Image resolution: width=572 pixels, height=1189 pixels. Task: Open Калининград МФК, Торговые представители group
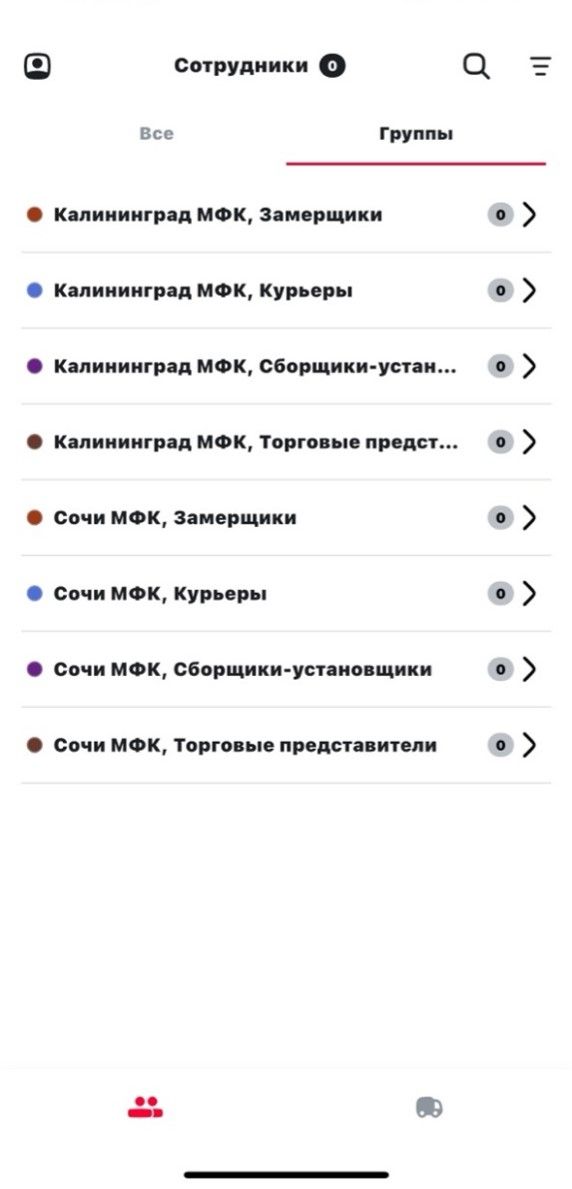tap(286, 442)
